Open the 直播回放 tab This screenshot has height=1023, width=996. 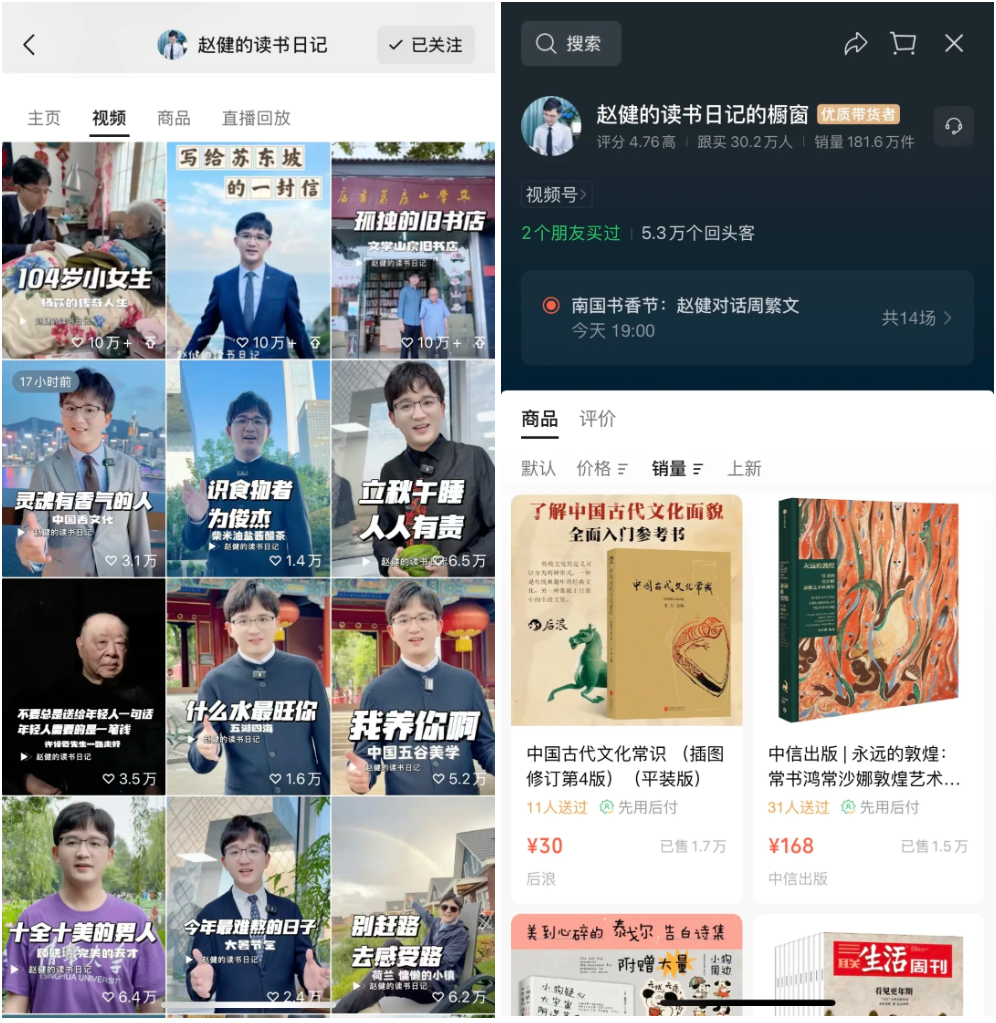[x=256, y=118]
